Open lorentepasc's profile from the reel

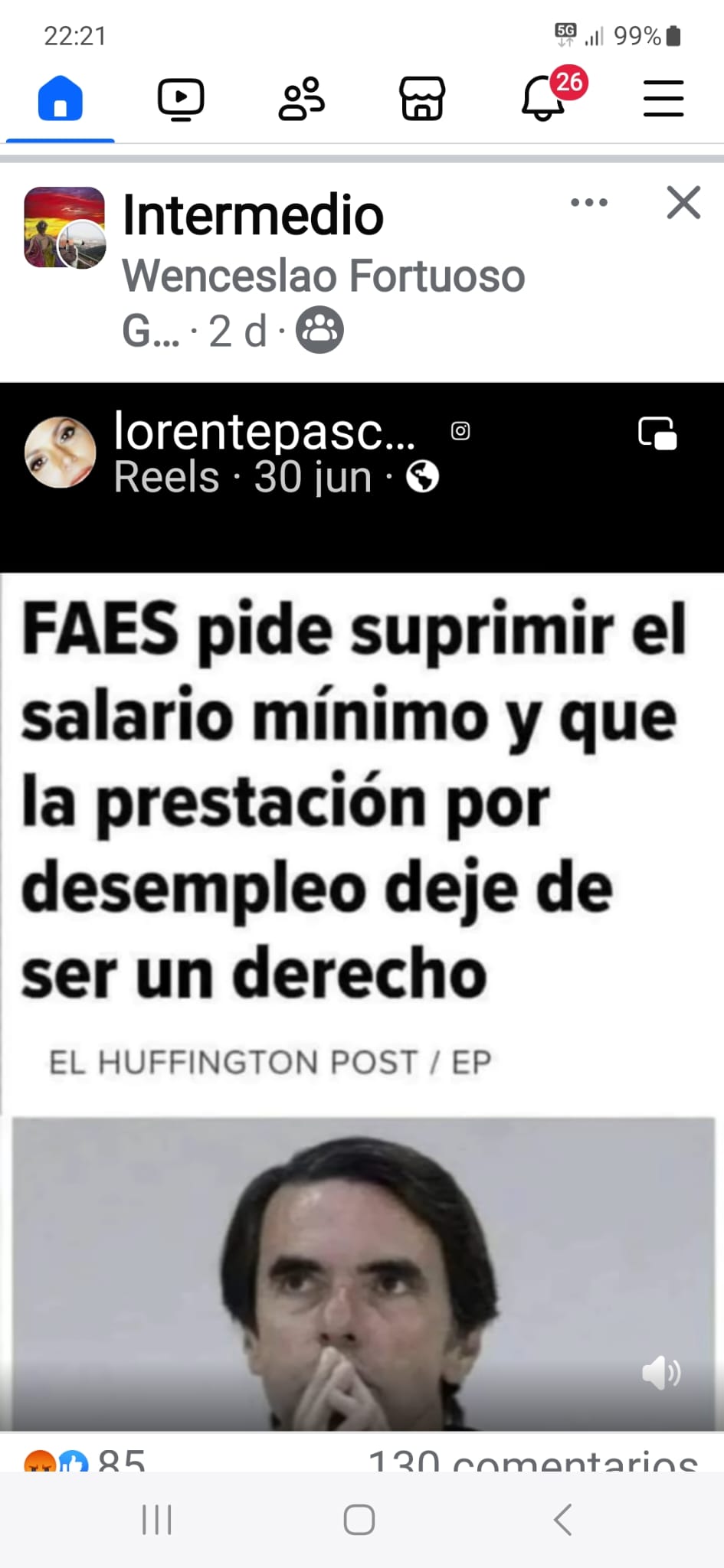tap(264, 431)
